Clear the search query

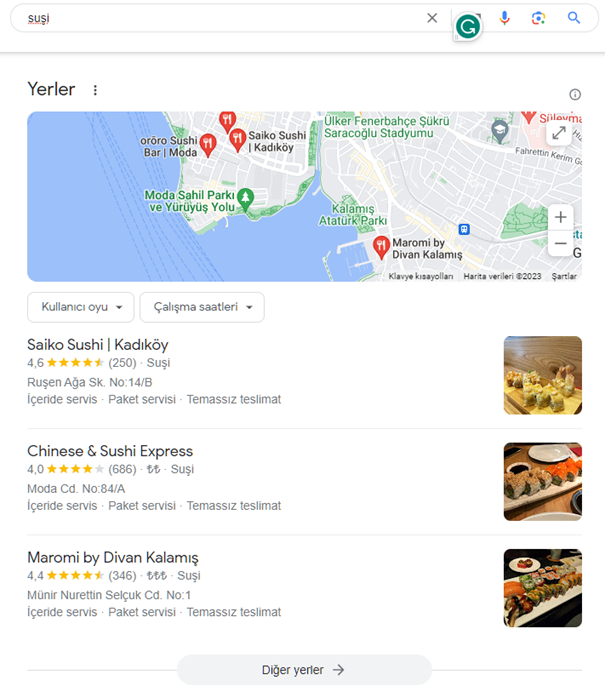coord(432,18)
